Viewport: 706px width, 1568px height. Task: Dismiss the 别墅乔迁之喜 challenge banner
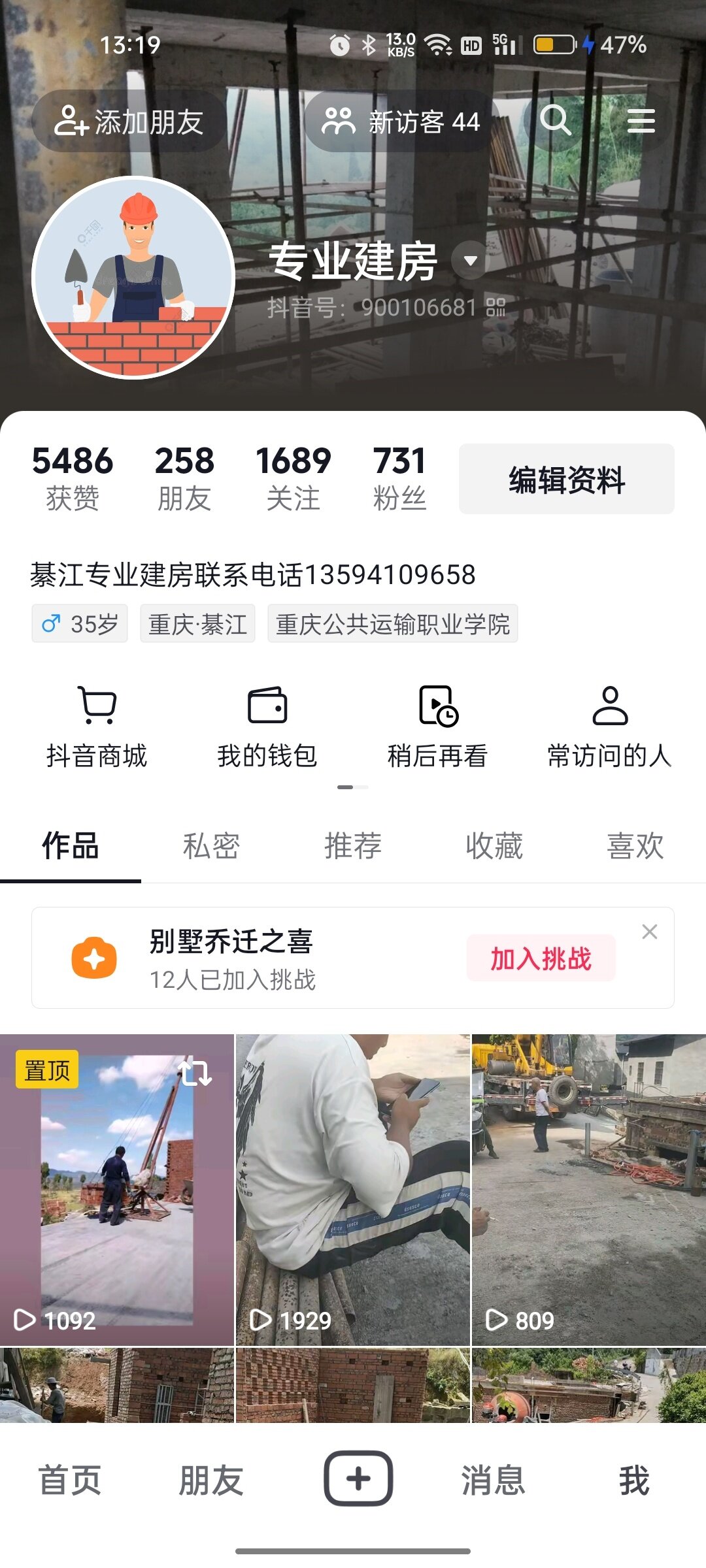click(x=649, y=932)
